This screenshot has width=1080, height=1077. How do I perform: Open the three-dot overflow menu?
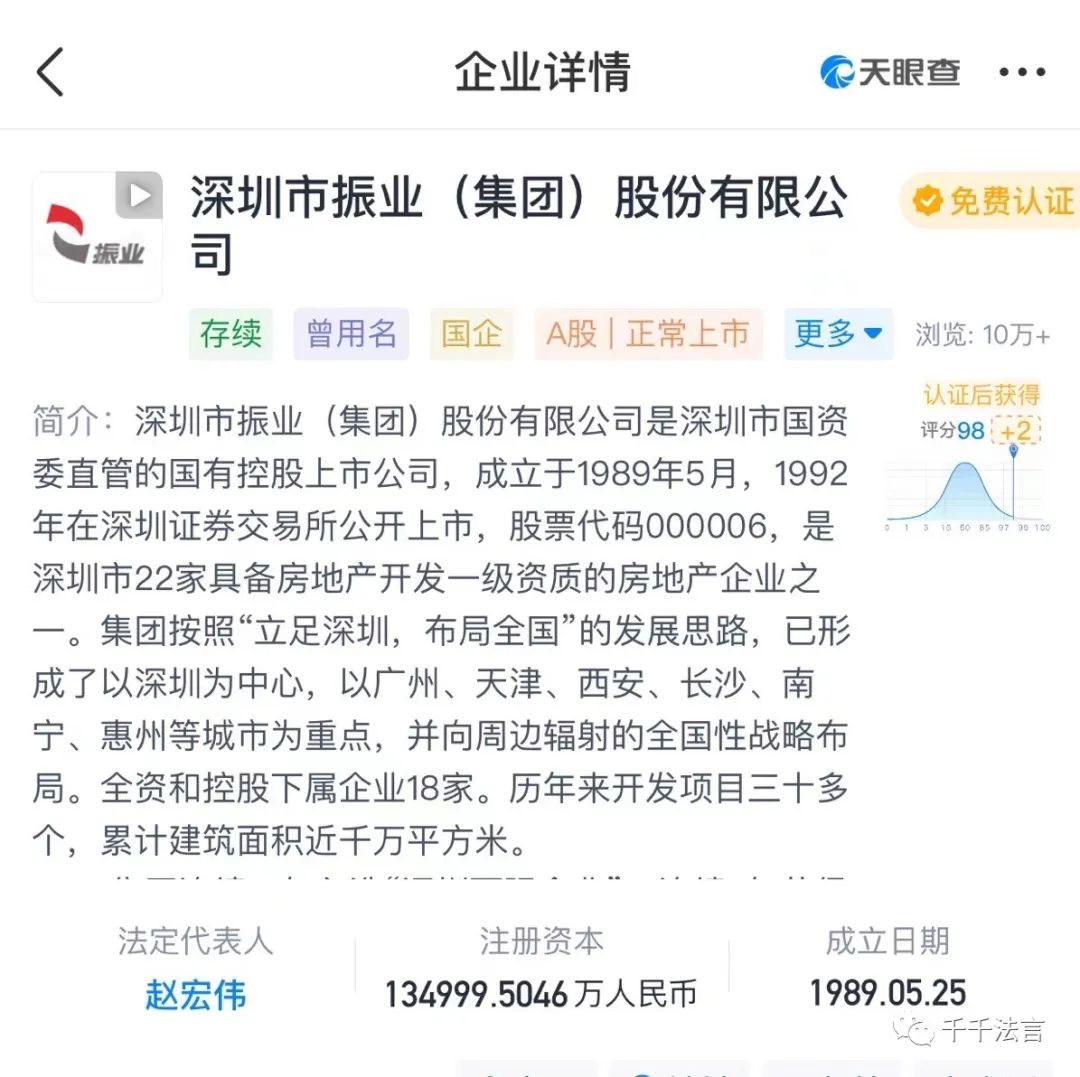coord(1021,73)
